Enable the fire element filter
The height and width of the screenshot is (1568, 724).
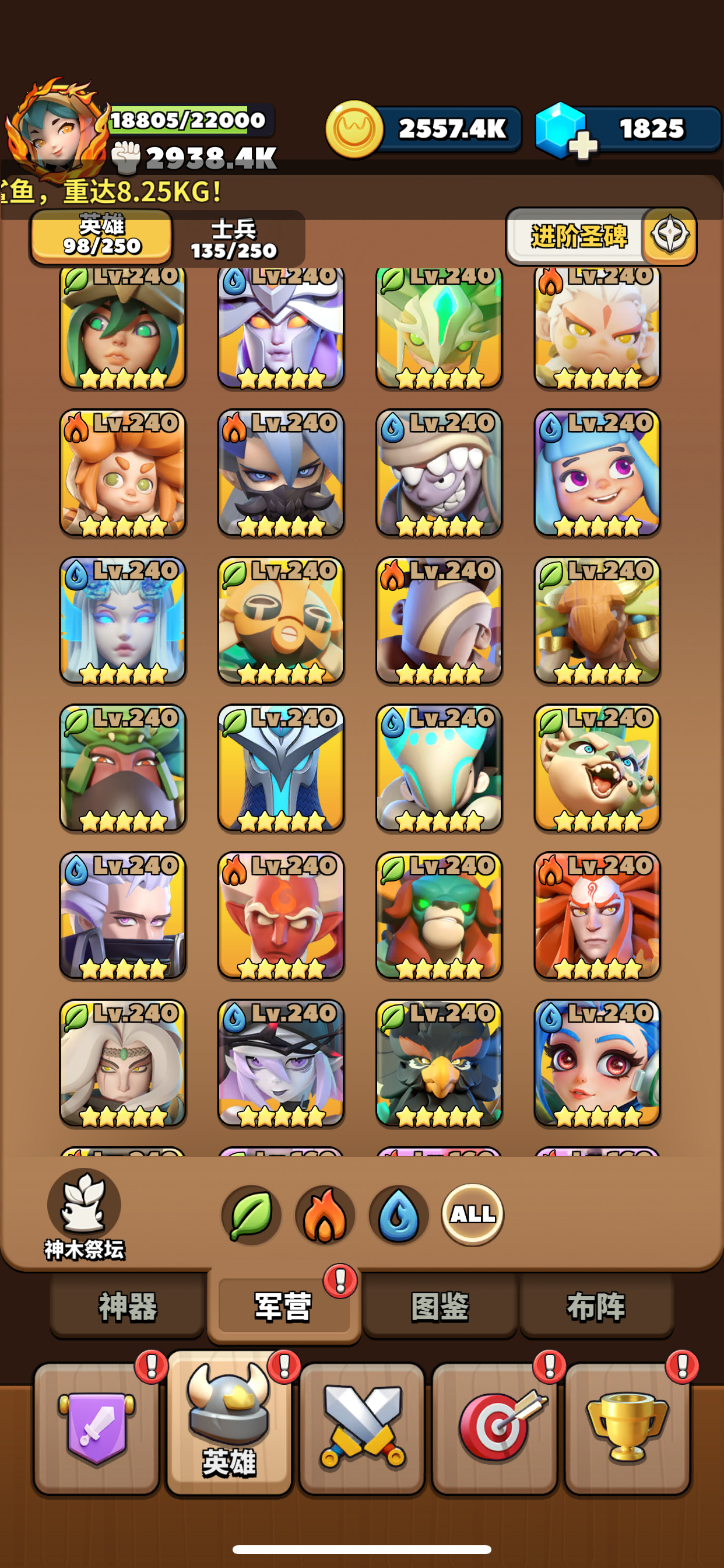(x=324, y=1214)
